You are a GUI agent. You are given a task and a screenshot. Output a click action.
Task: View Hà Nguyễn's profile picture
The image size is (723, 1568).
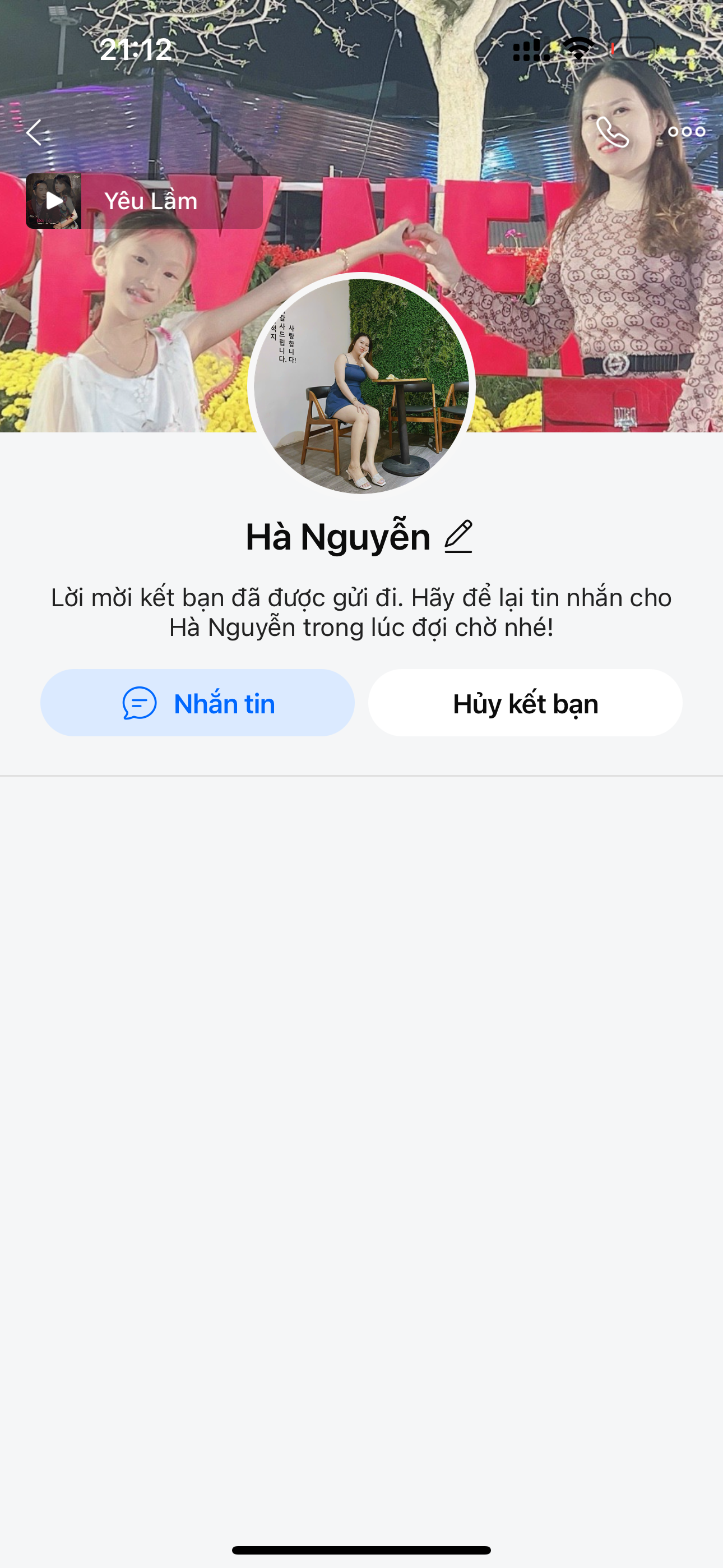pyautogui.click(x=361, y=386)
